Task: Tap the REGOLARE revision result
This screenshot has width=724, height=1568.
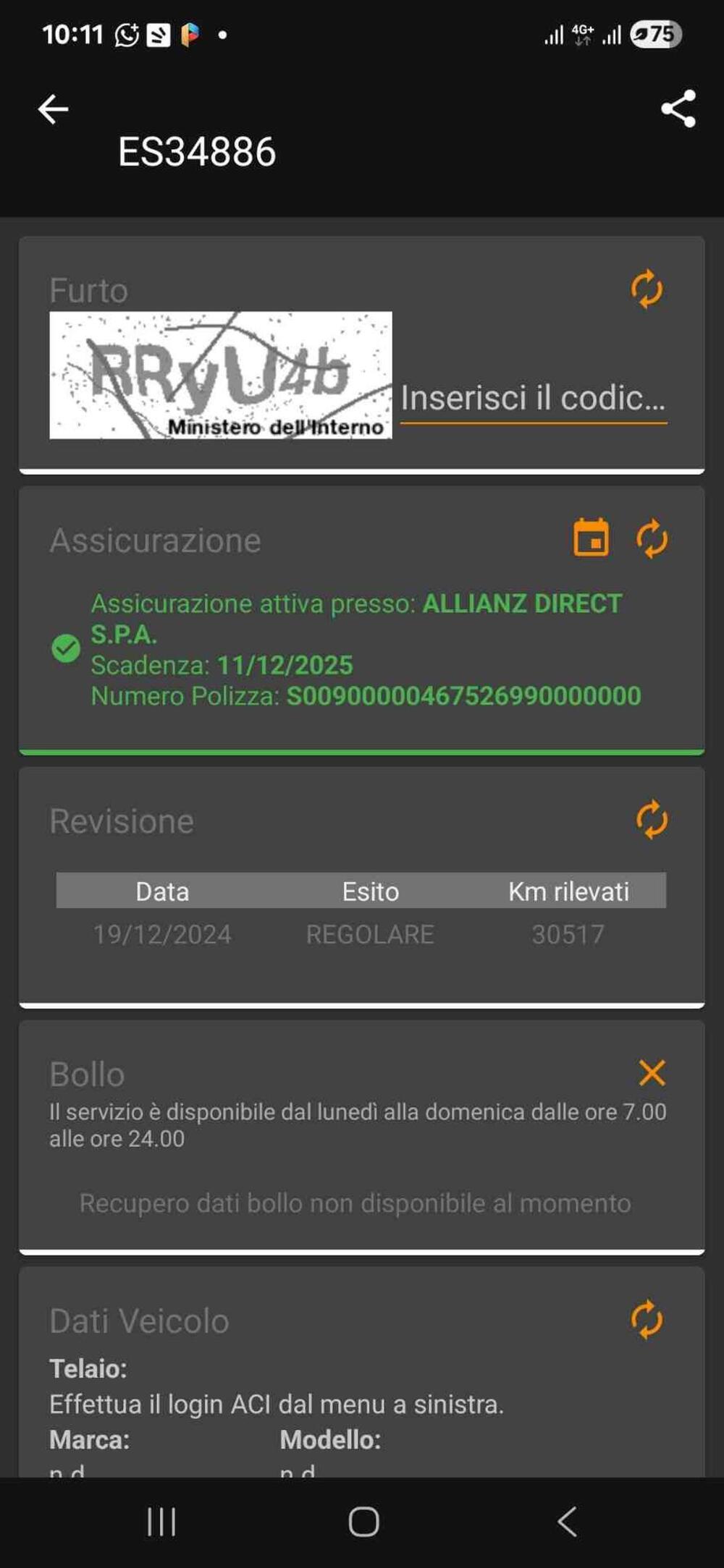Action: [370, 934]
